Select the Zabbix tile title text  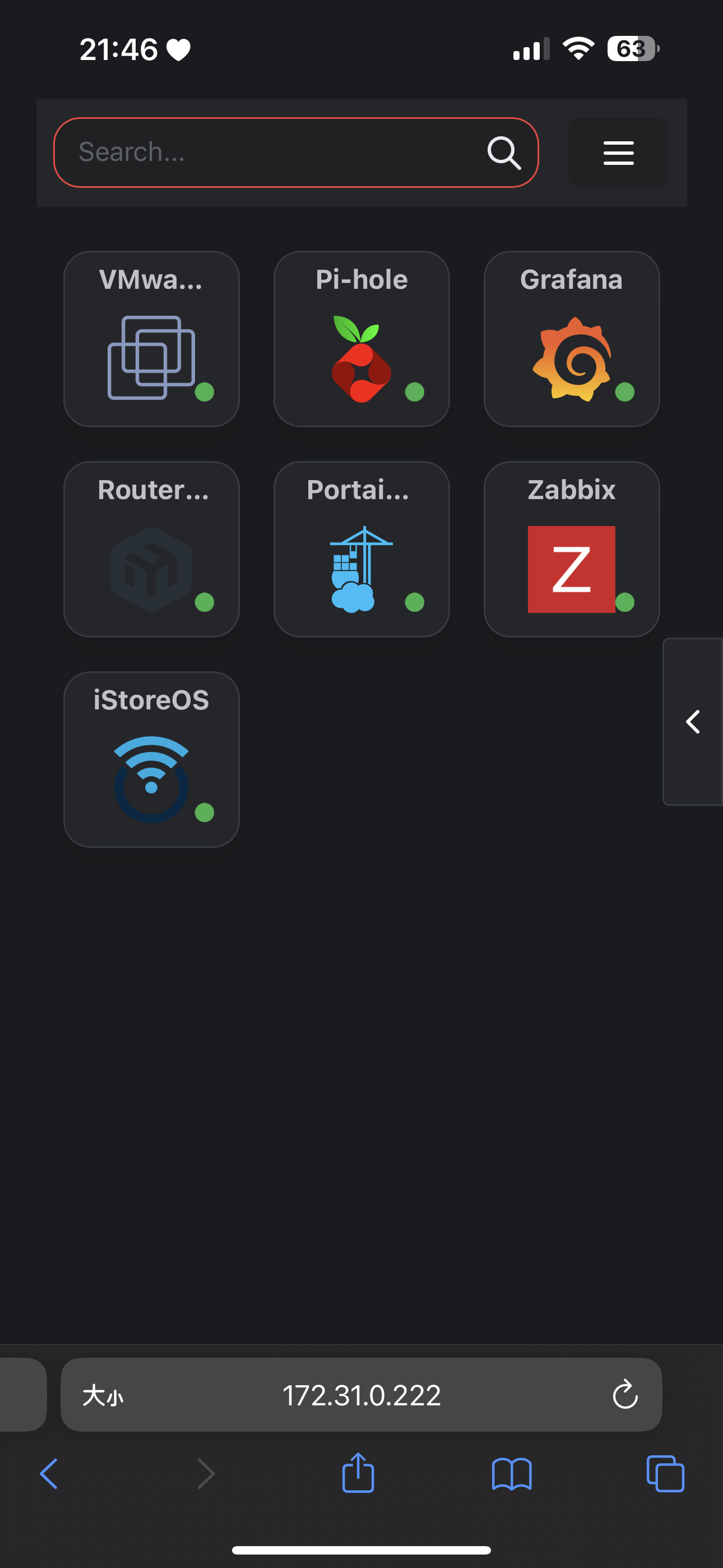coord(571,489)
